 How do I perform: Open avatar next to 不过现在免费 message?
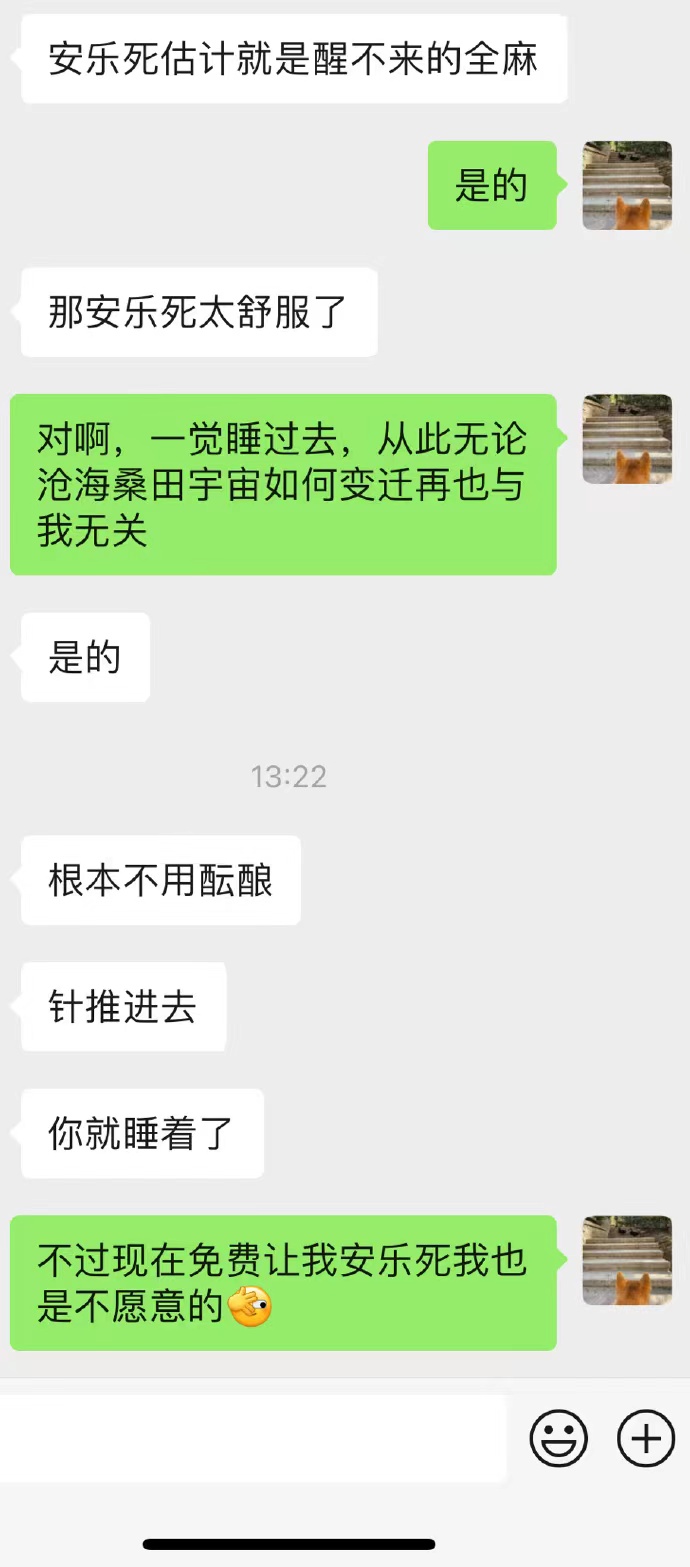coord(627,1260)
